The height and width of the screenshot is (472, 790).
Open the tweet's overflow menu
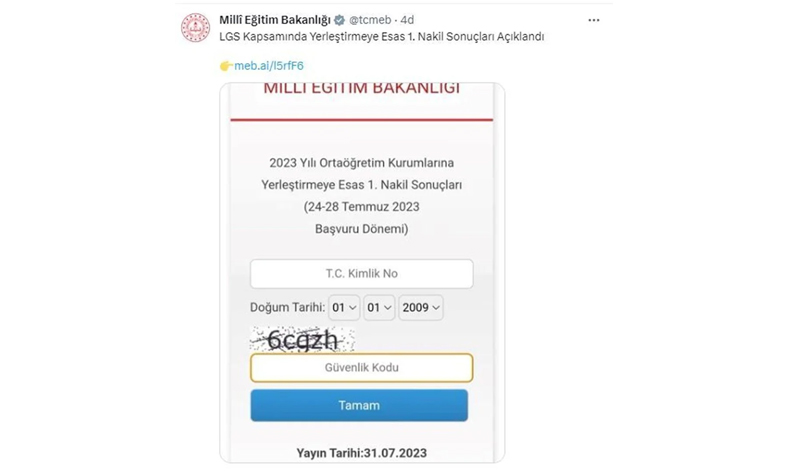pyautogui.click(x=594, y=20)
